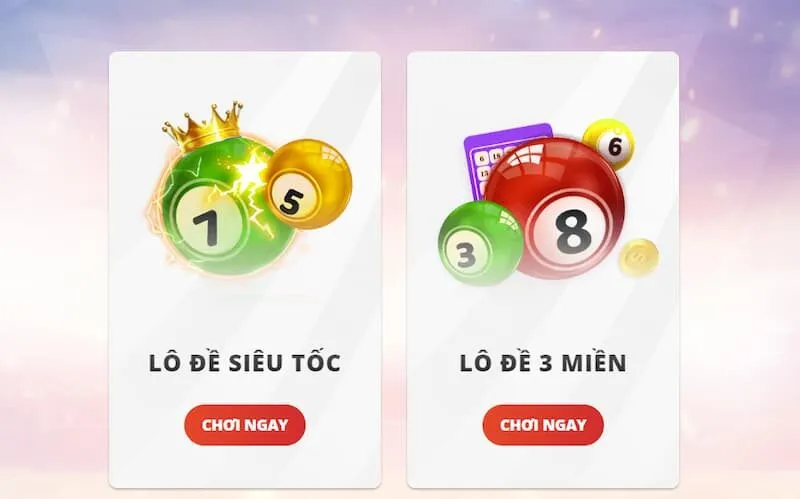Tap CHƠI NGAY under Lô Đề 3 Miền
Viewport: 800px width, 499px height.
[543, 425]
